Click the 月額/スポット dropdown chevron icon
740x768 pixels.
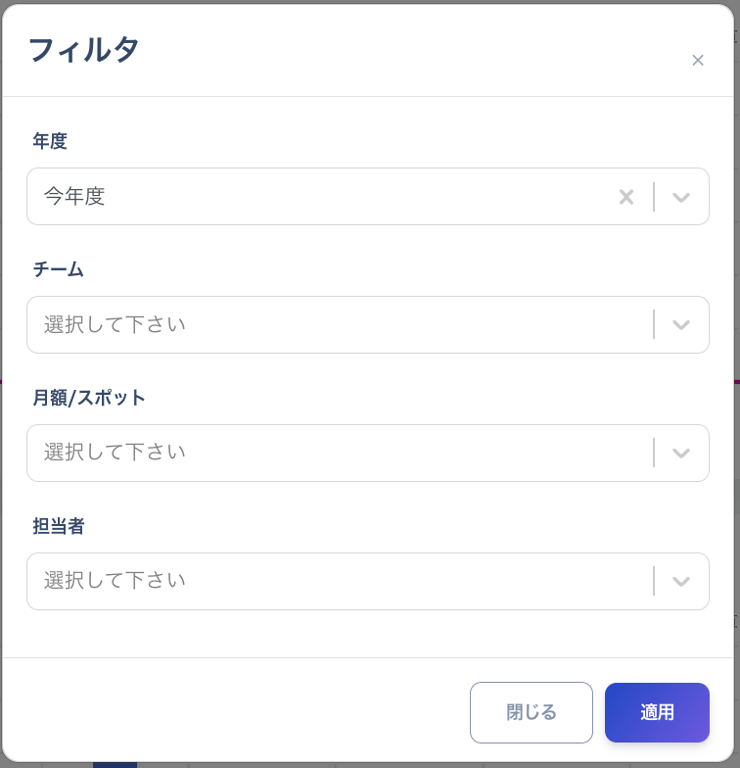681,453
